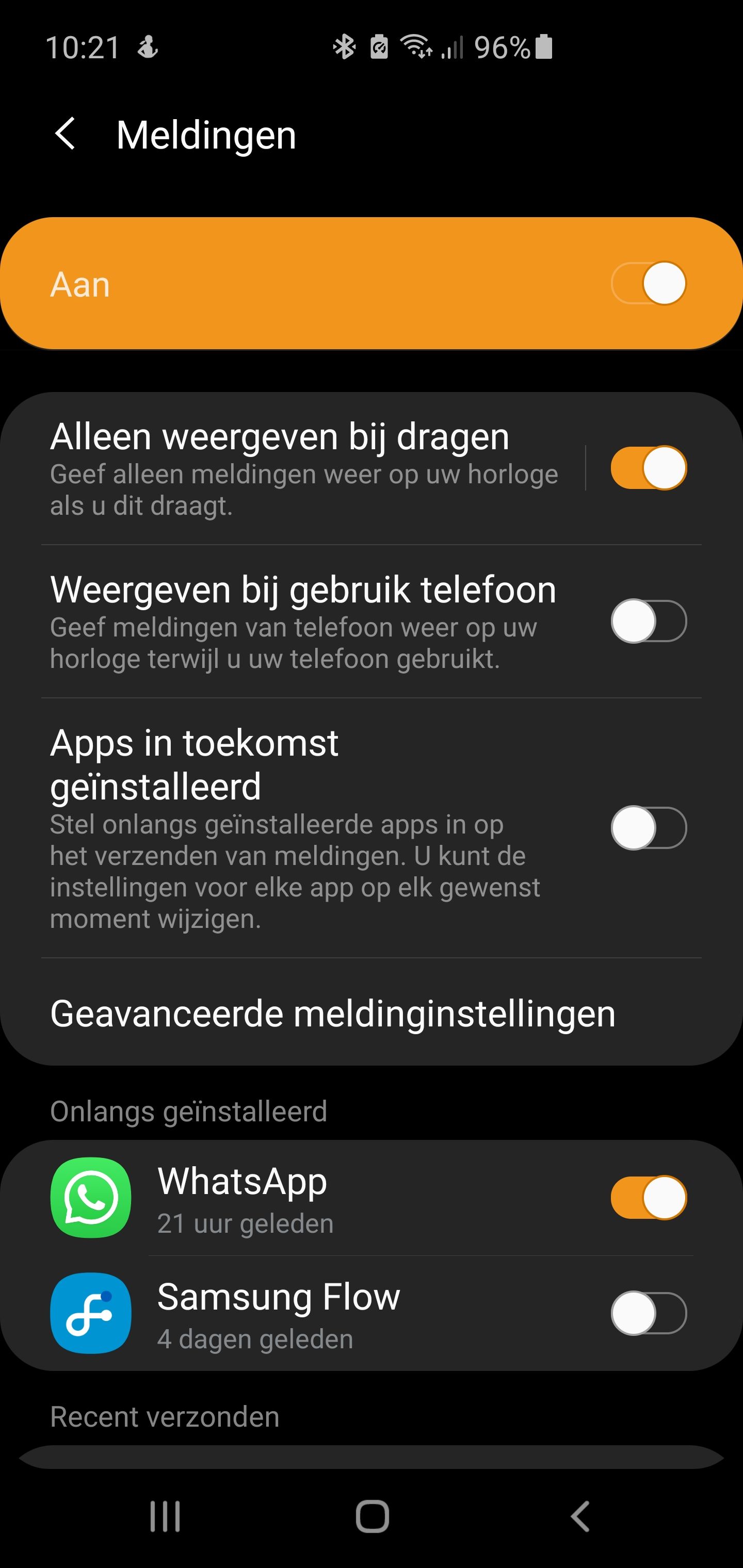Open Geavanceerde meldinginstellingen
The width and height of the screenshot is (743, 1568).
332,1014
